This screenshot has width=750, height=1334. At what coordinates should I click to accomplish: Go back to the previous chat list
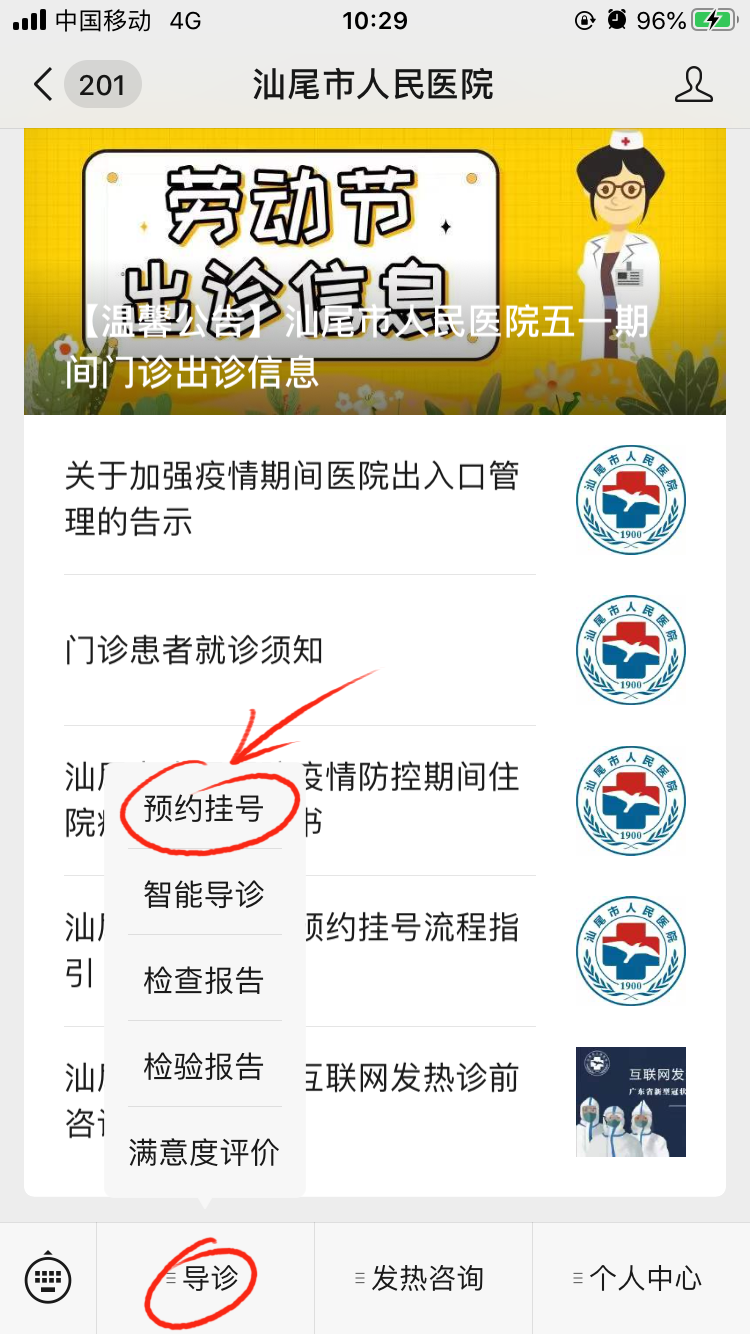pos(44,85)
